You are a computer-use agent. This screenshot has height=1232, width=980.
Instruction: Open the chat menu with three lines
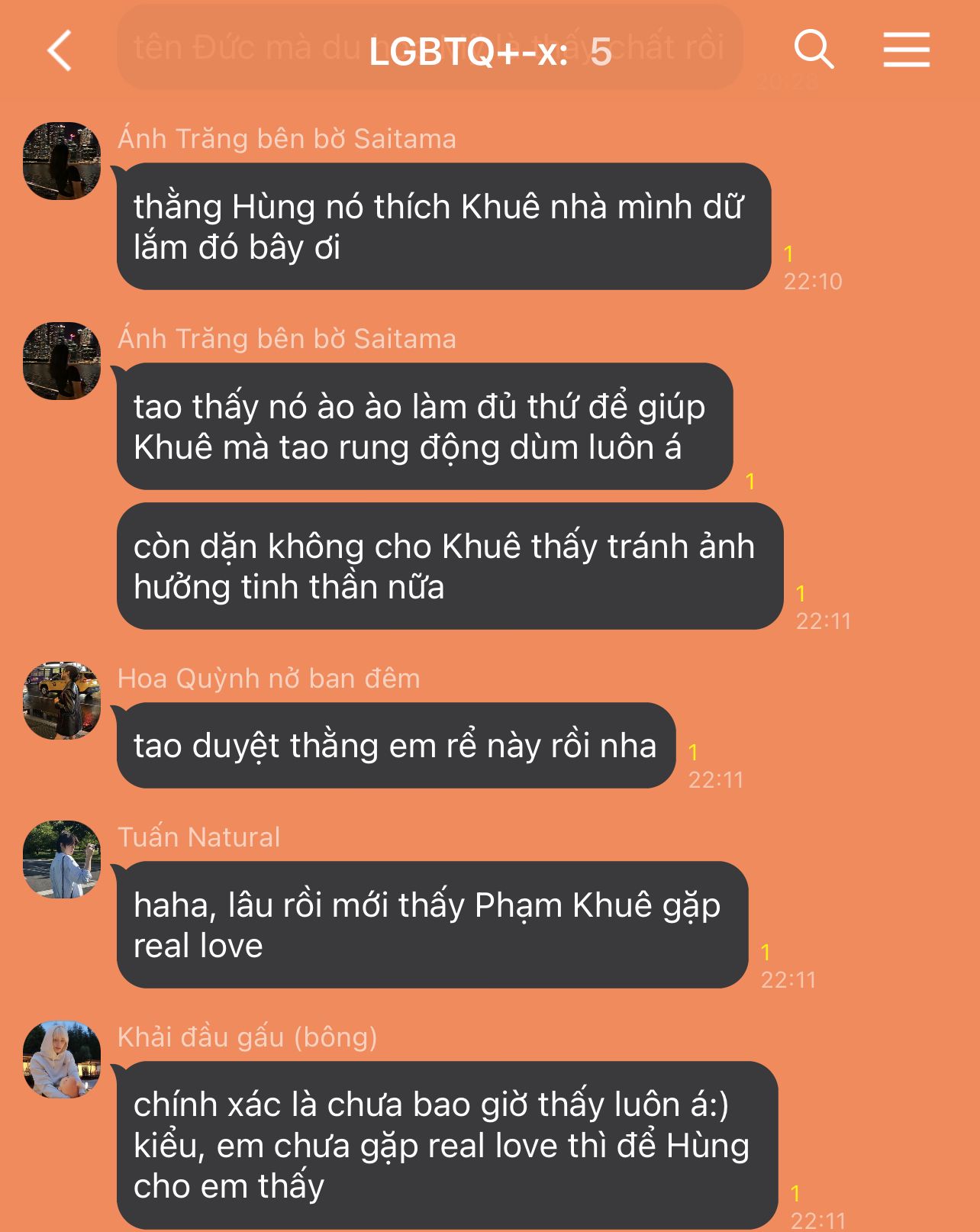906,50
